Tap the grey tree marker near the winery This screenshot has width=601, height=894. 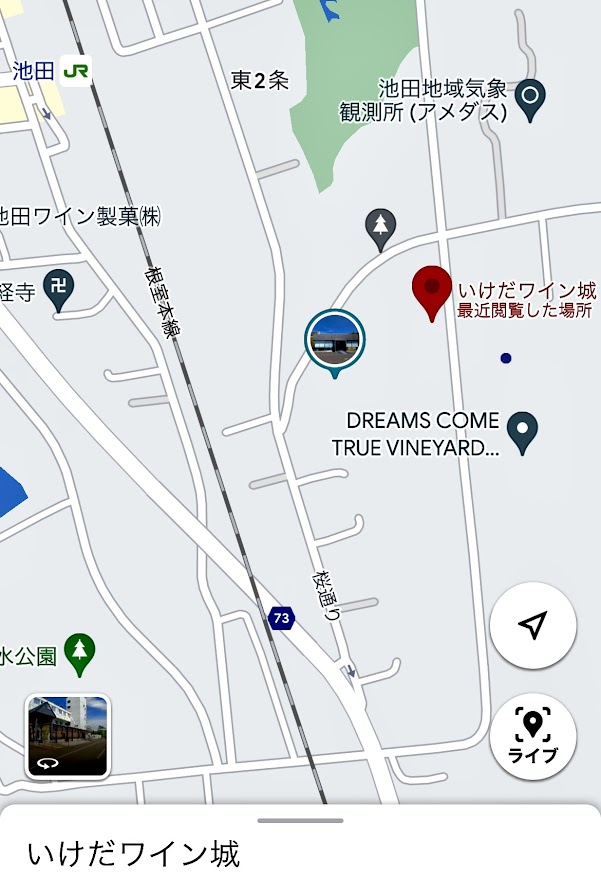pos(380,227)
